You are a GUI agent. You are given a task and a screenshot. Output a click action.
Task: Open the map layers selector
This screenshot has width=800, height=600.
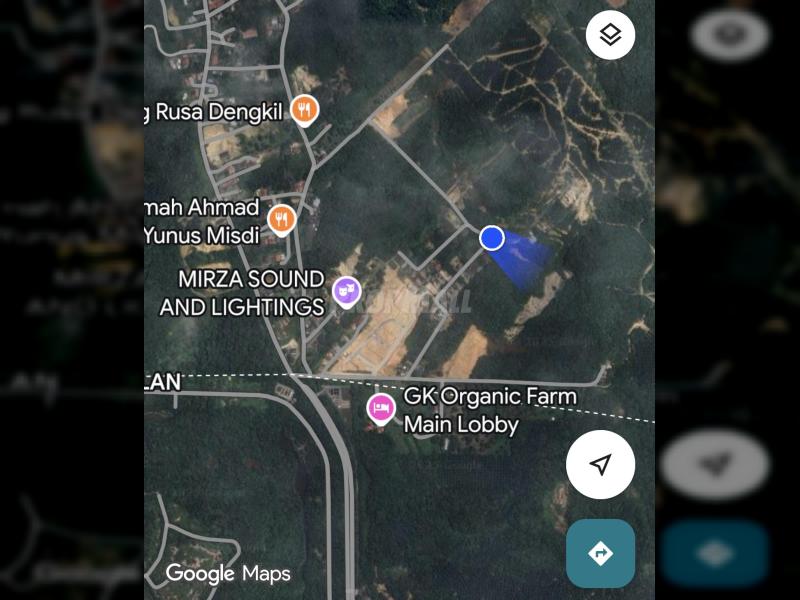610,36
